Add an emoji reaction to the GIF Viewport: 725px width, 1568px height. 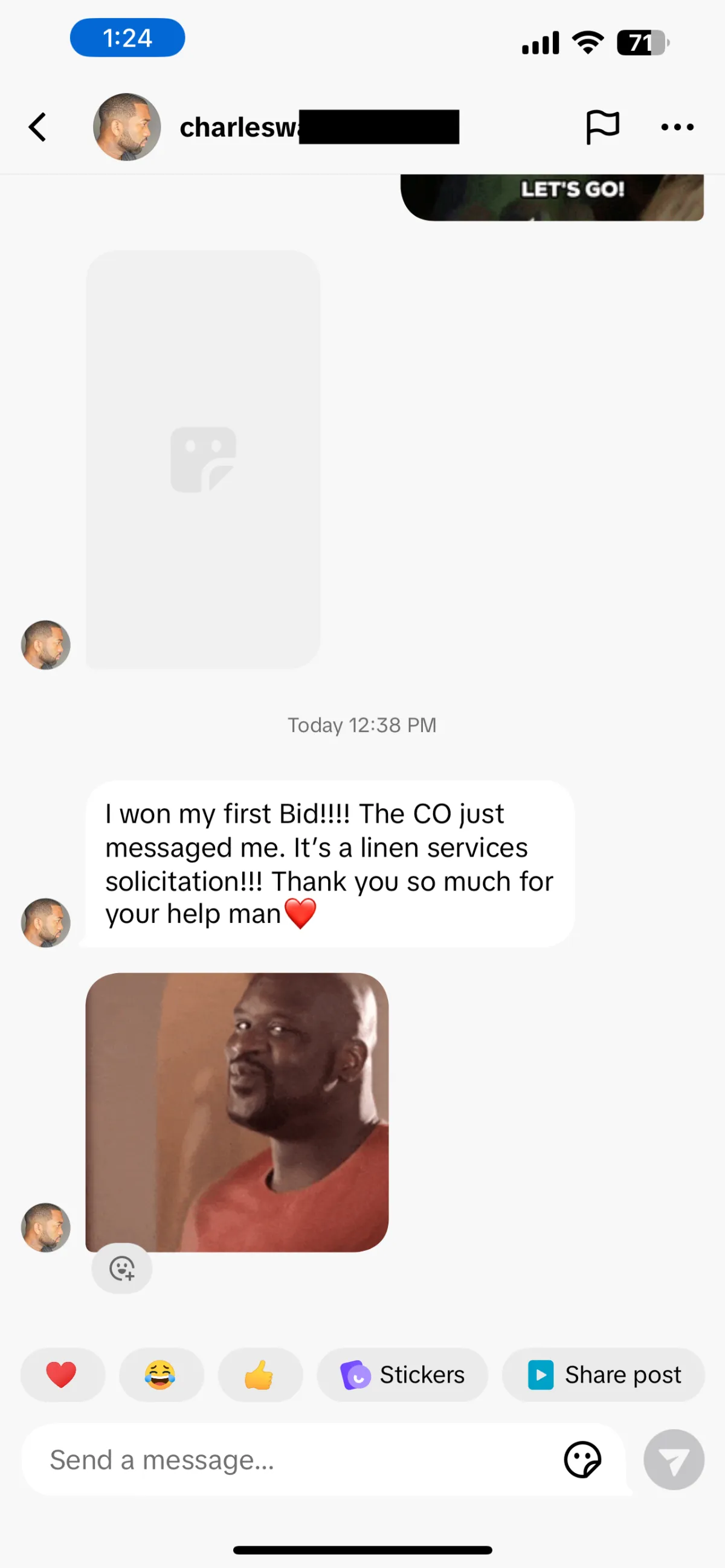(122, 1268)
